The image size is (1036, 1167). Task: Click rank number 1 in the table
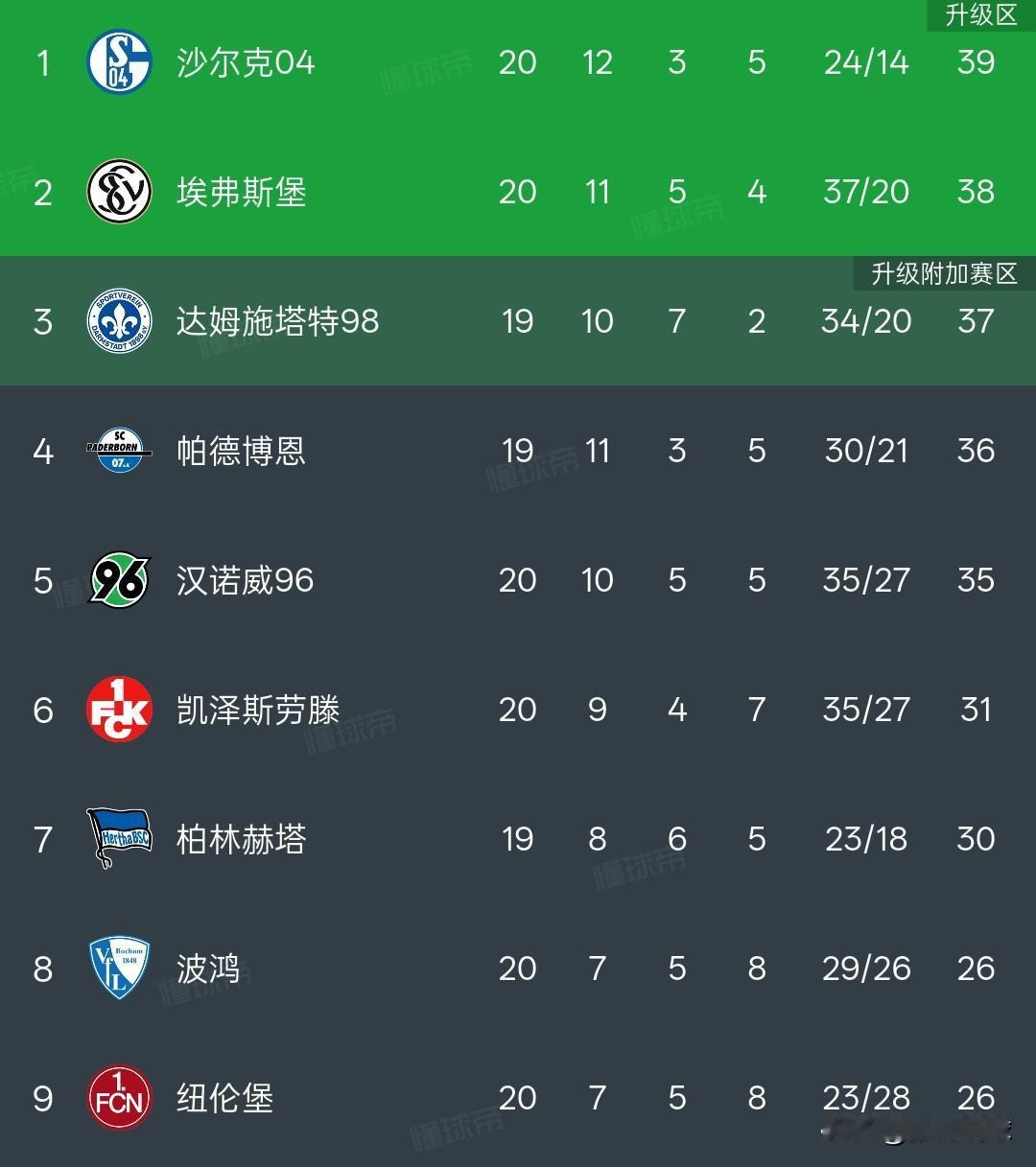coord(42,61)
